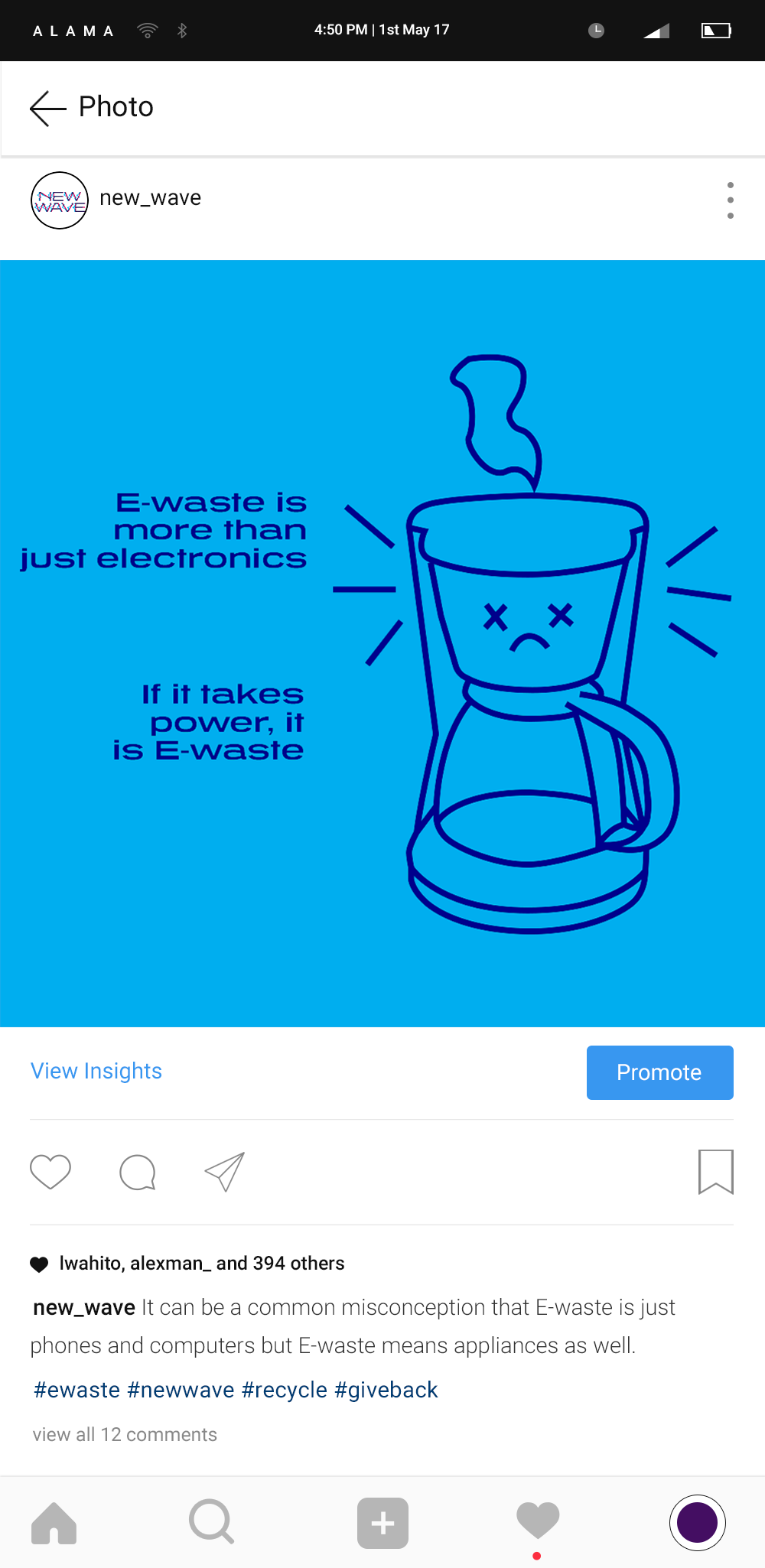765x1568 pixels.
Task: Like the post with heart icon
Action: 50,1171
